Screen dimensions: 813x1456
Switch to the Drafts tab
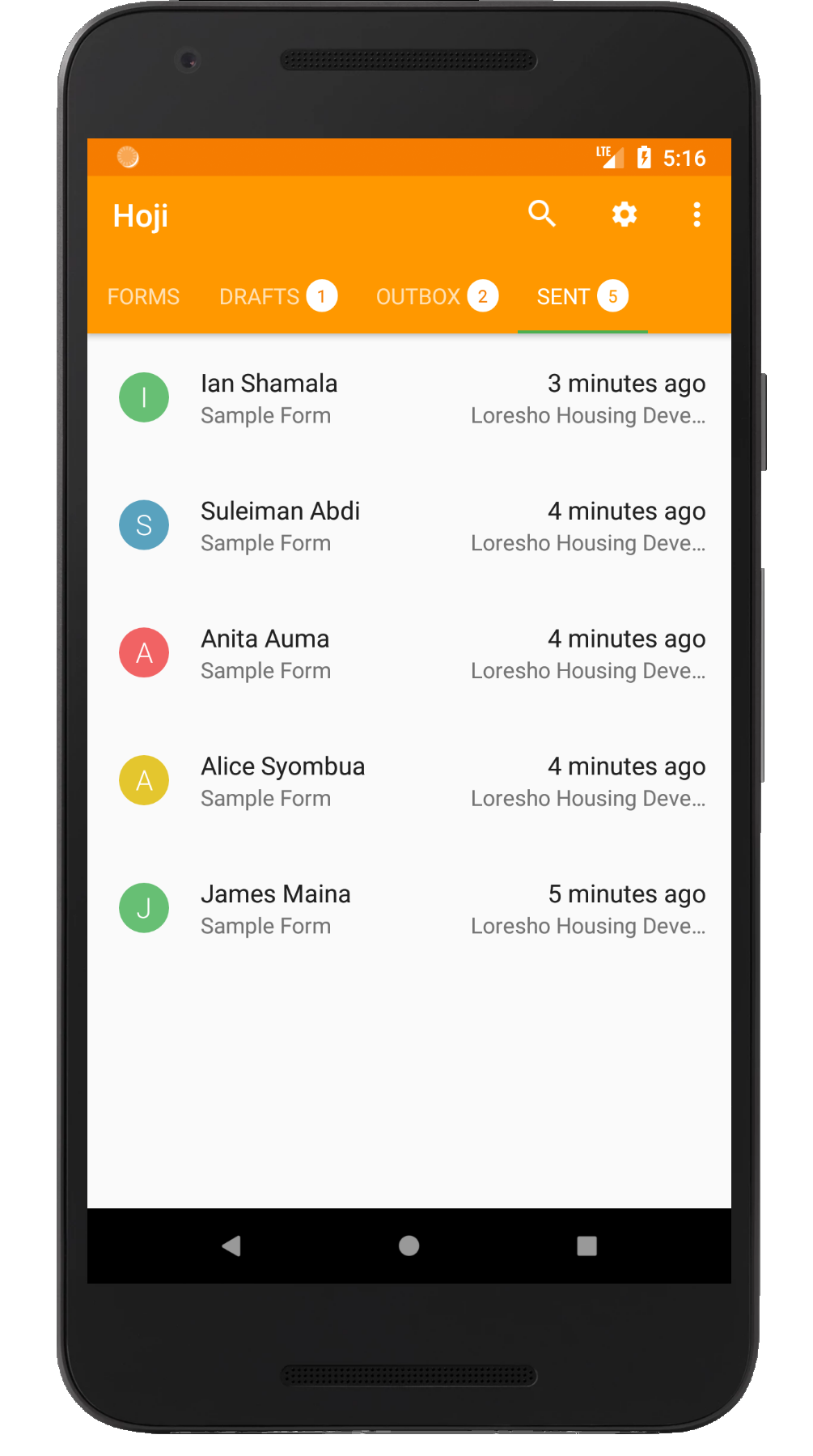pos(278,296)
